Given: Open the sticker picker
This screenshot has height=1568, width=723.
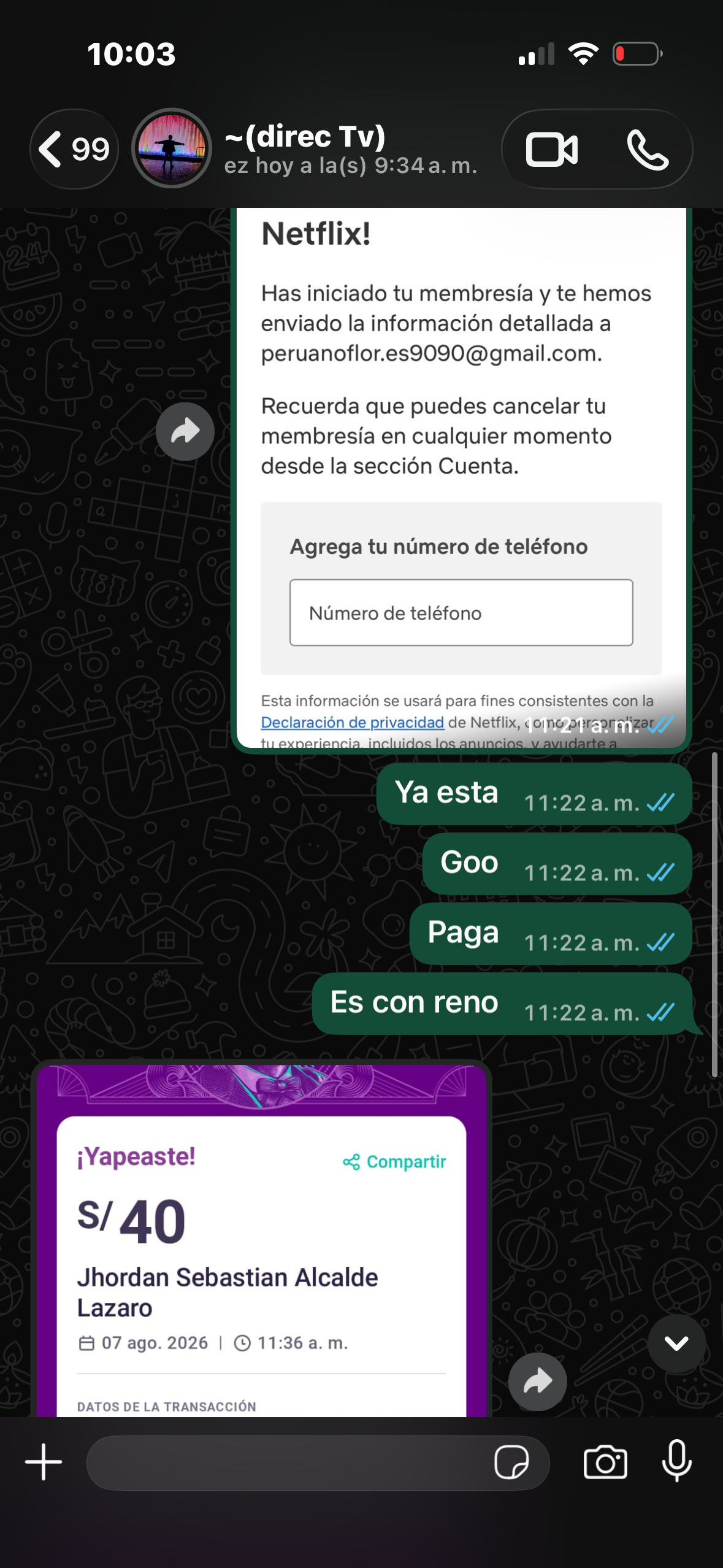Looking at the screenshot, I should [x=511, y=1462].
